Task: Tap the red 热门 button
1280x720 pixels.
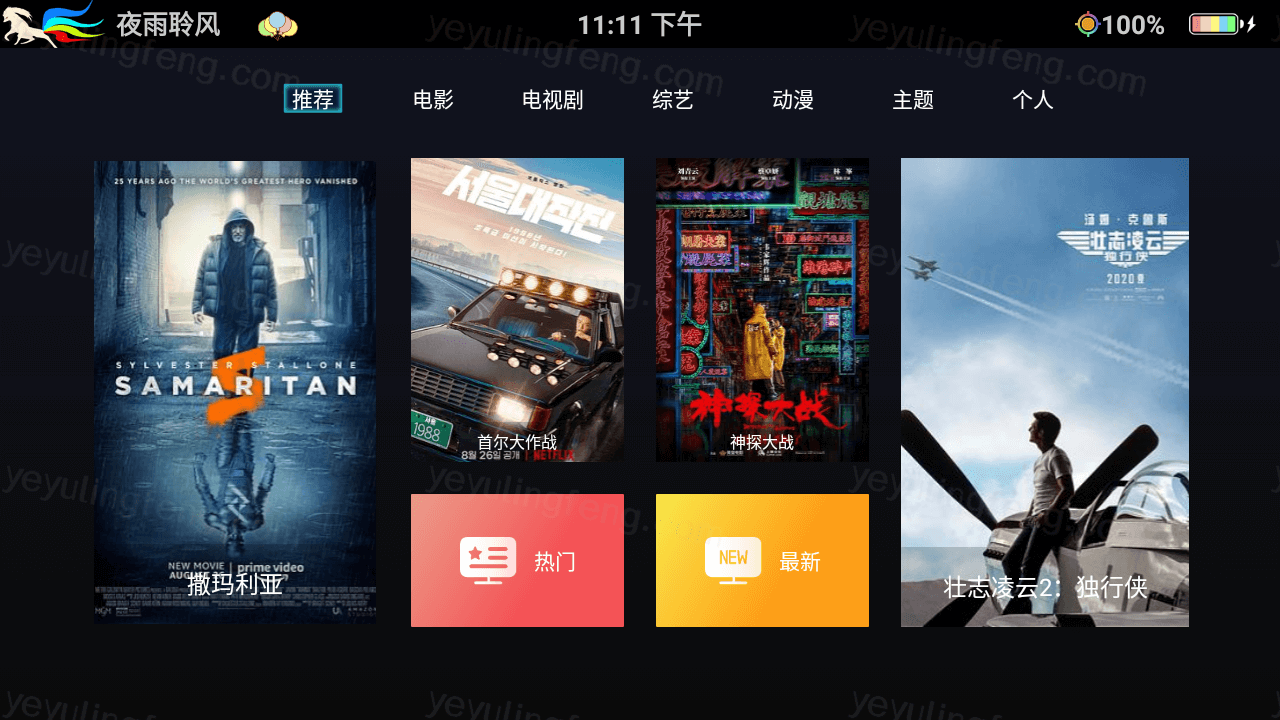Action: [517, 560]
